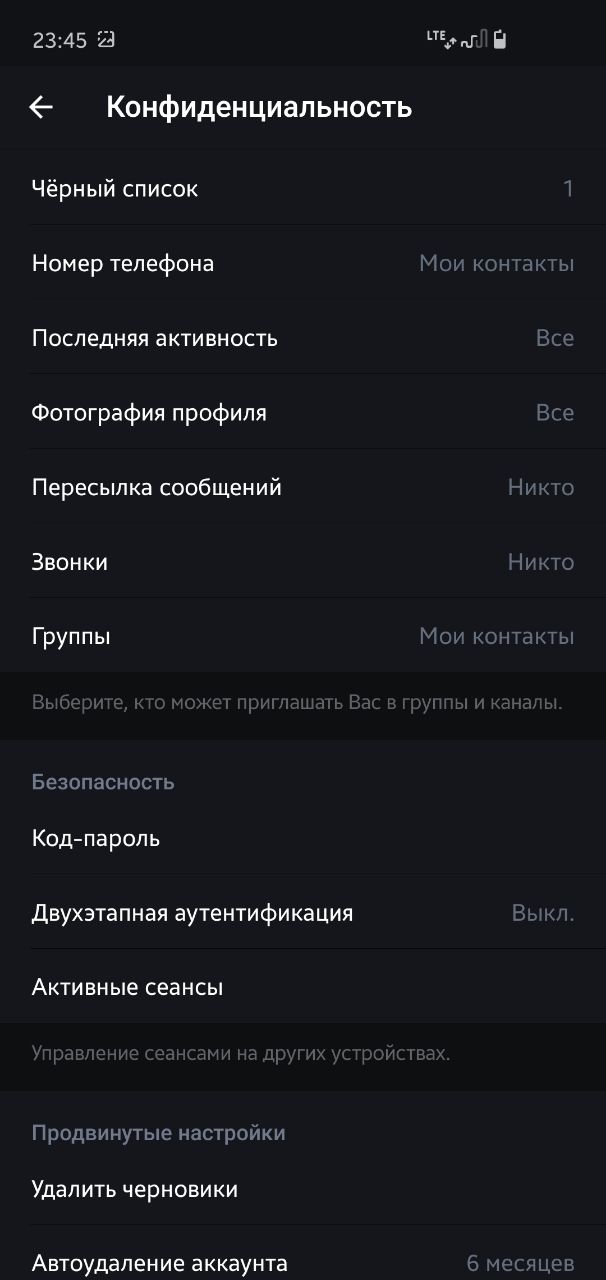Open Номер телефона privacy setting

pyautogui.click(x=303, y=263)
